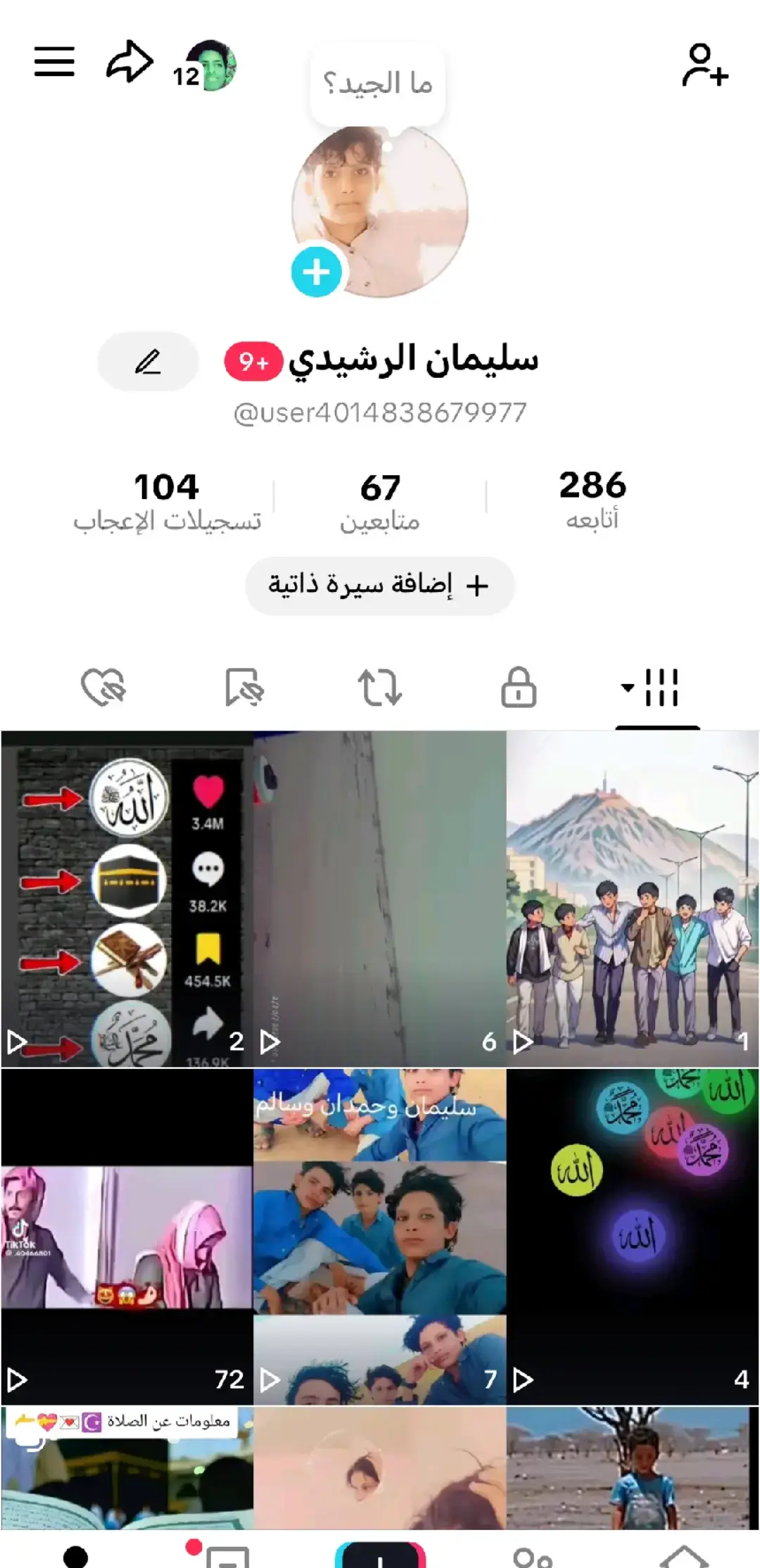
Task: Open the 67 followers list
Action: (x=380, y=500)
